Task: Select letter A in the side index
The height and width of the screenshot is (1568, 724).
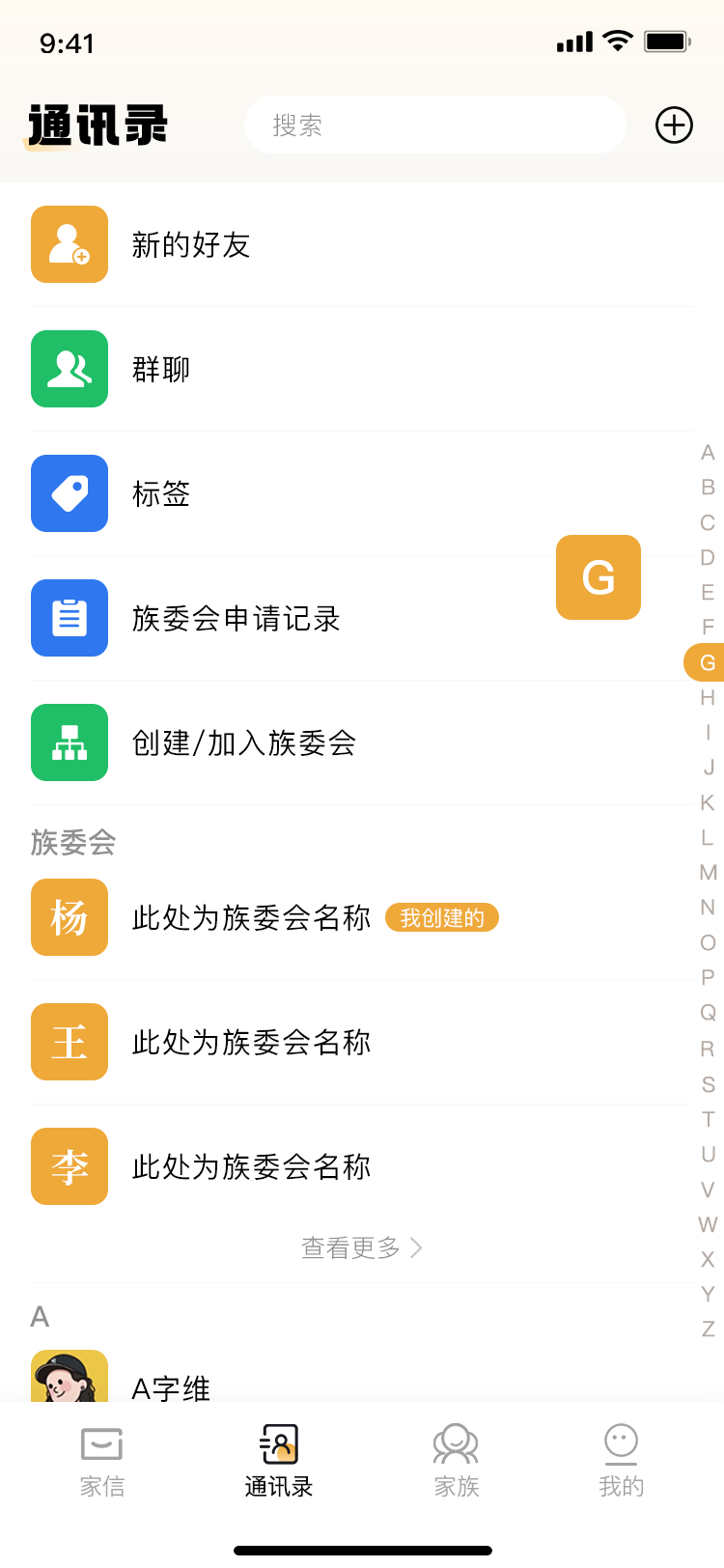Action: (706, 453)
